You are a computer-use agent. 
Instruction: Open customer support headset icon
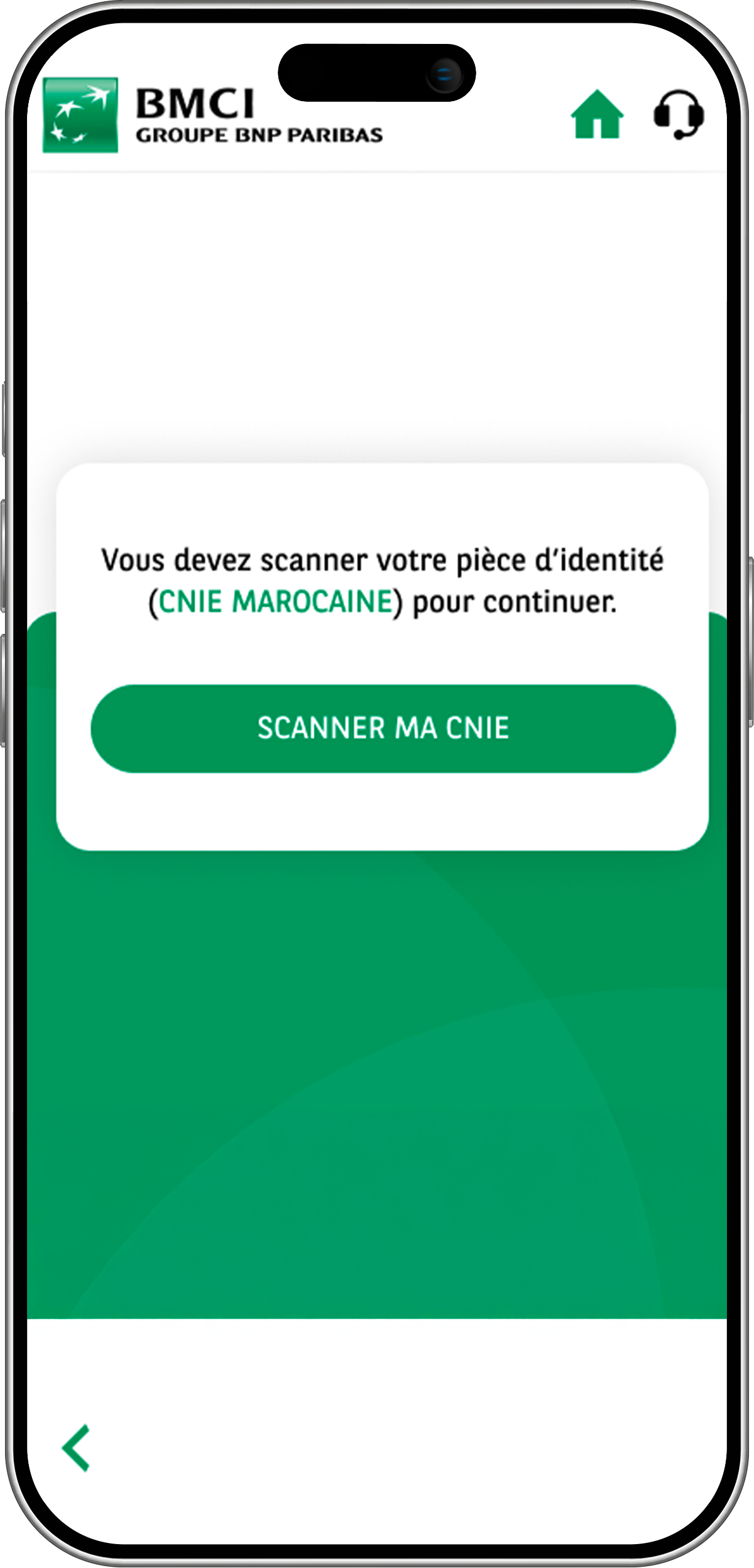pyautogui.click(x=679, y=115)
